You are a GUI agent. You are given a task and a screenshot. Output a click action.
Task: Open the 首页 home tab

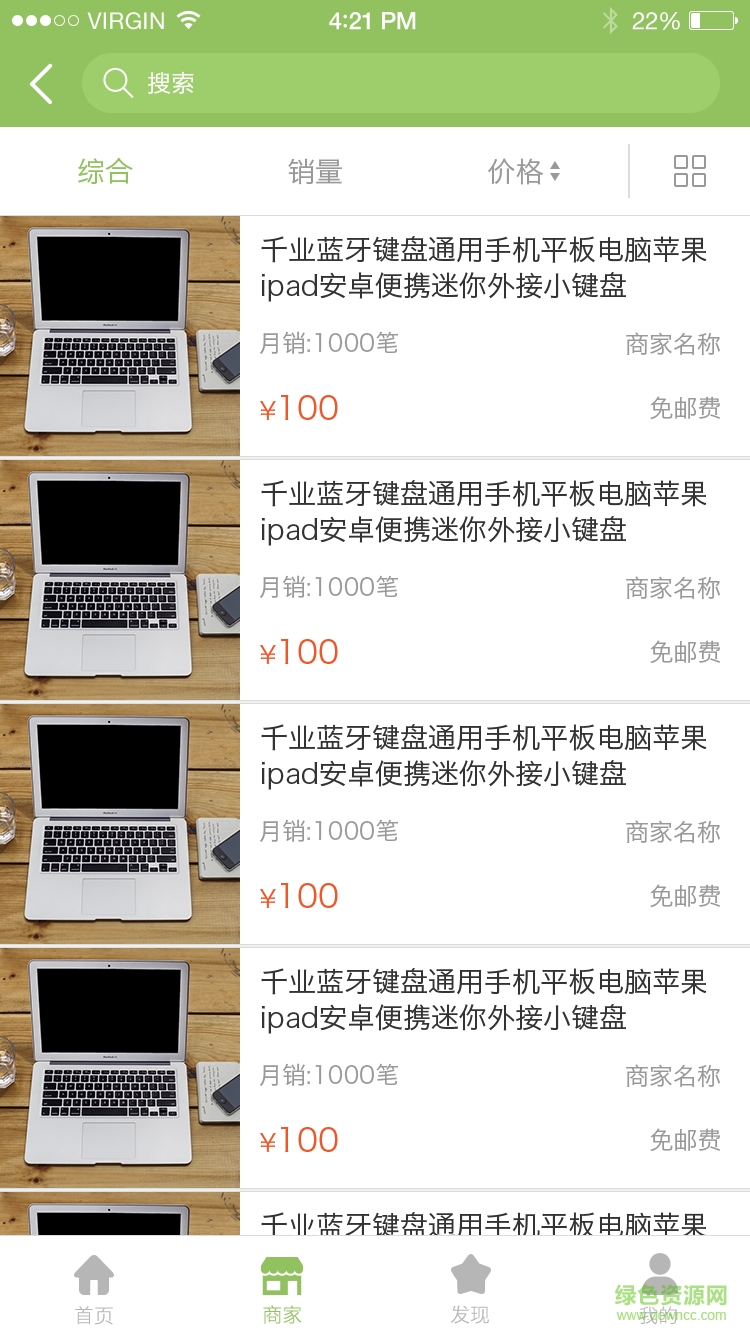point(94,1288)
